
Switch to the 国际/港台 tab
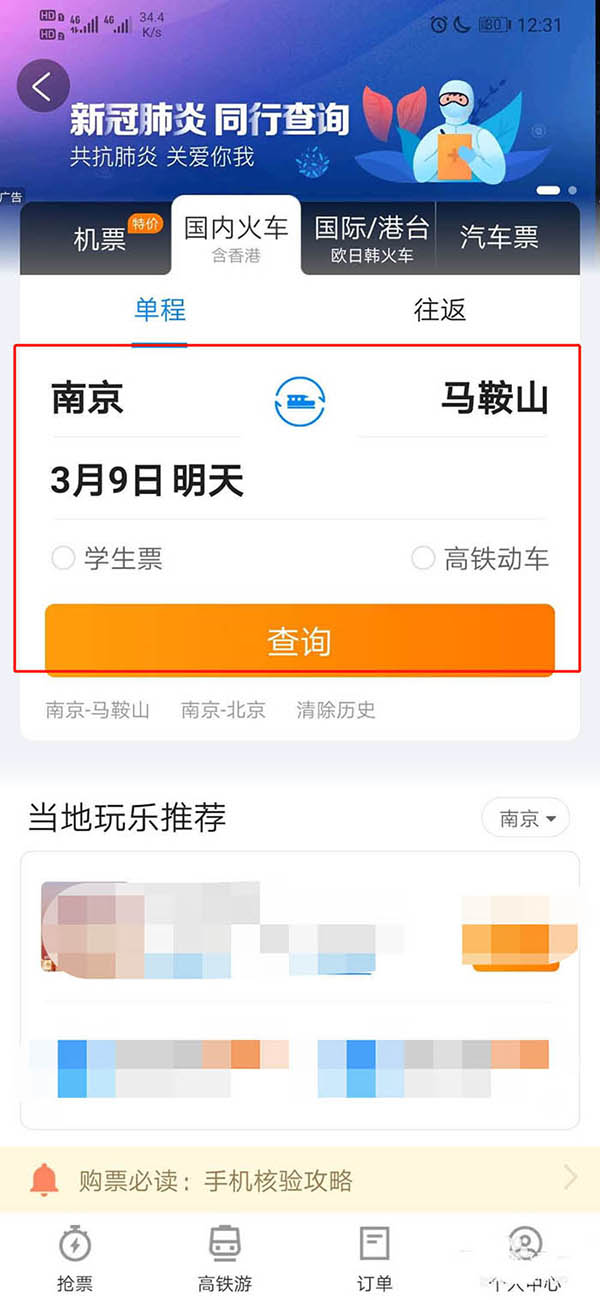pos(372,237)
